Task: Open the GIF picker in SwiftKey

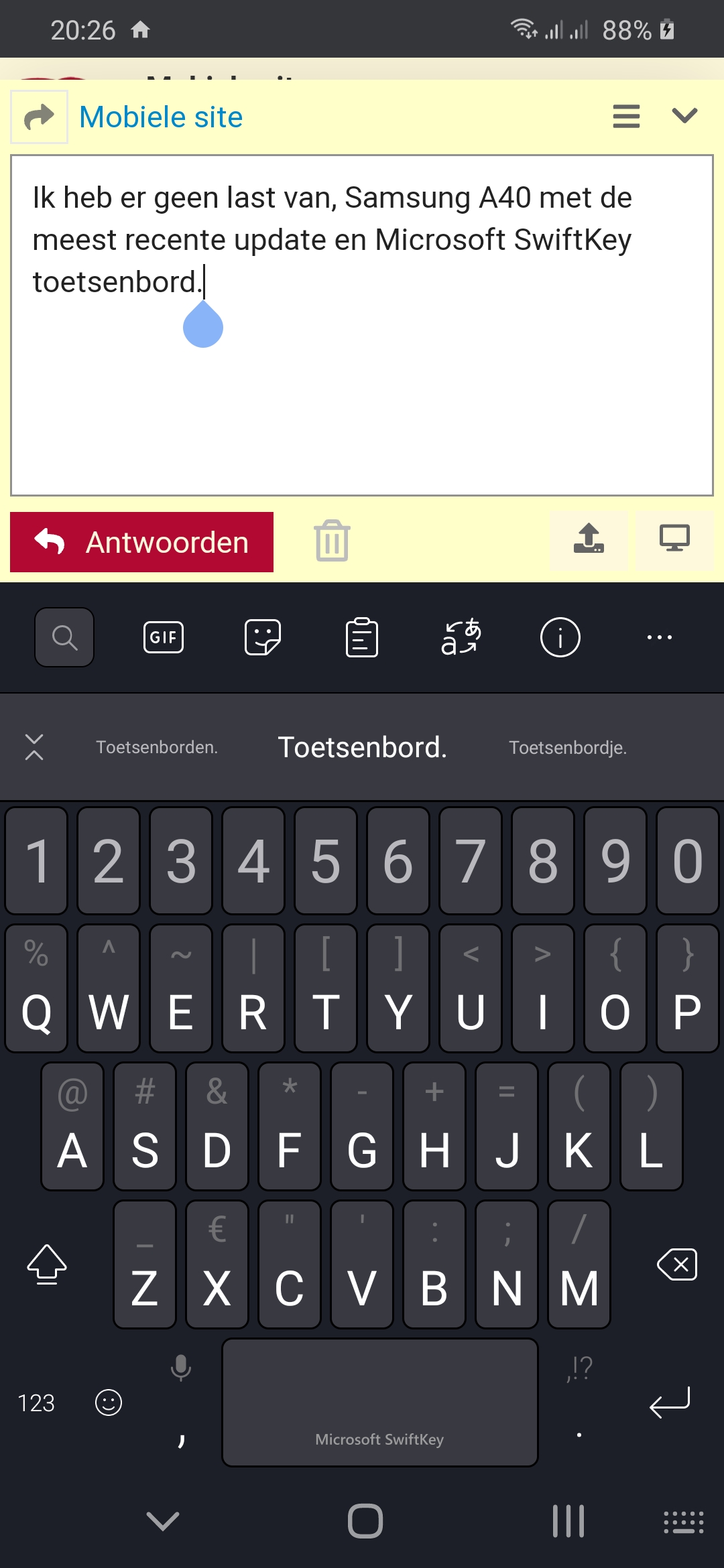Action: coord(164,637)
